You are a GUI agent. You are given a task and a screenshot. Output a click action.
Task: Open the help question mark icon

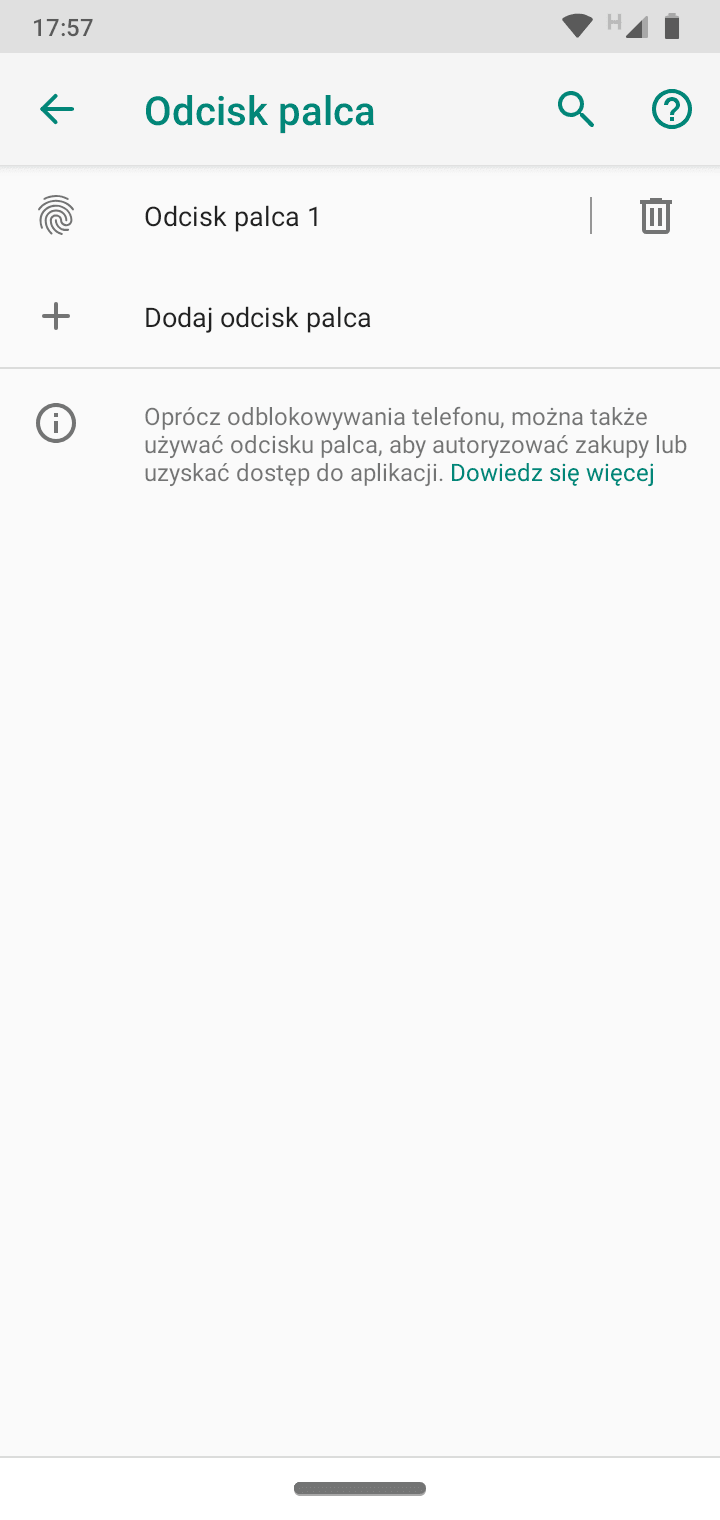coord(672,110)
